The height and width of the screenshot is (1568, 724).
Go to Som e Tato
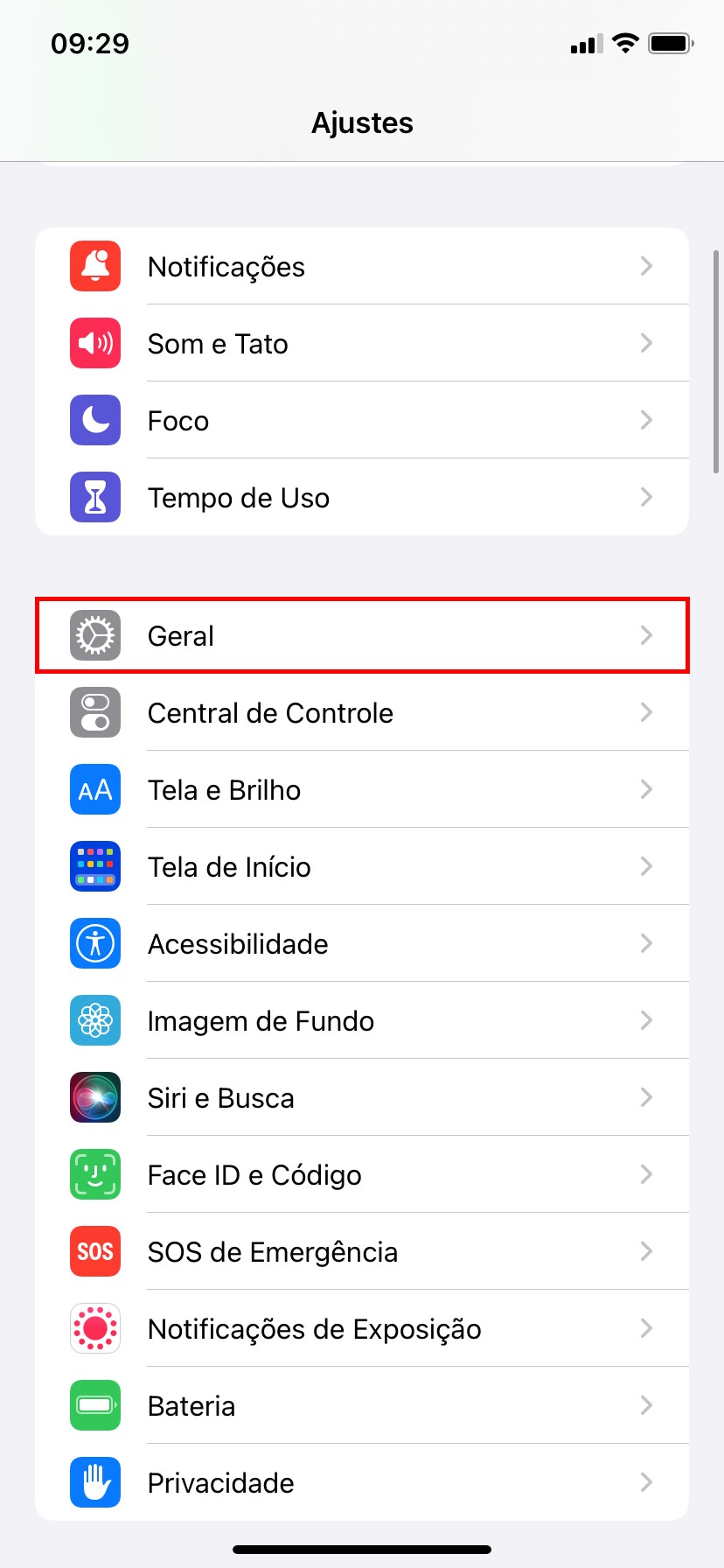coord(362,344)
